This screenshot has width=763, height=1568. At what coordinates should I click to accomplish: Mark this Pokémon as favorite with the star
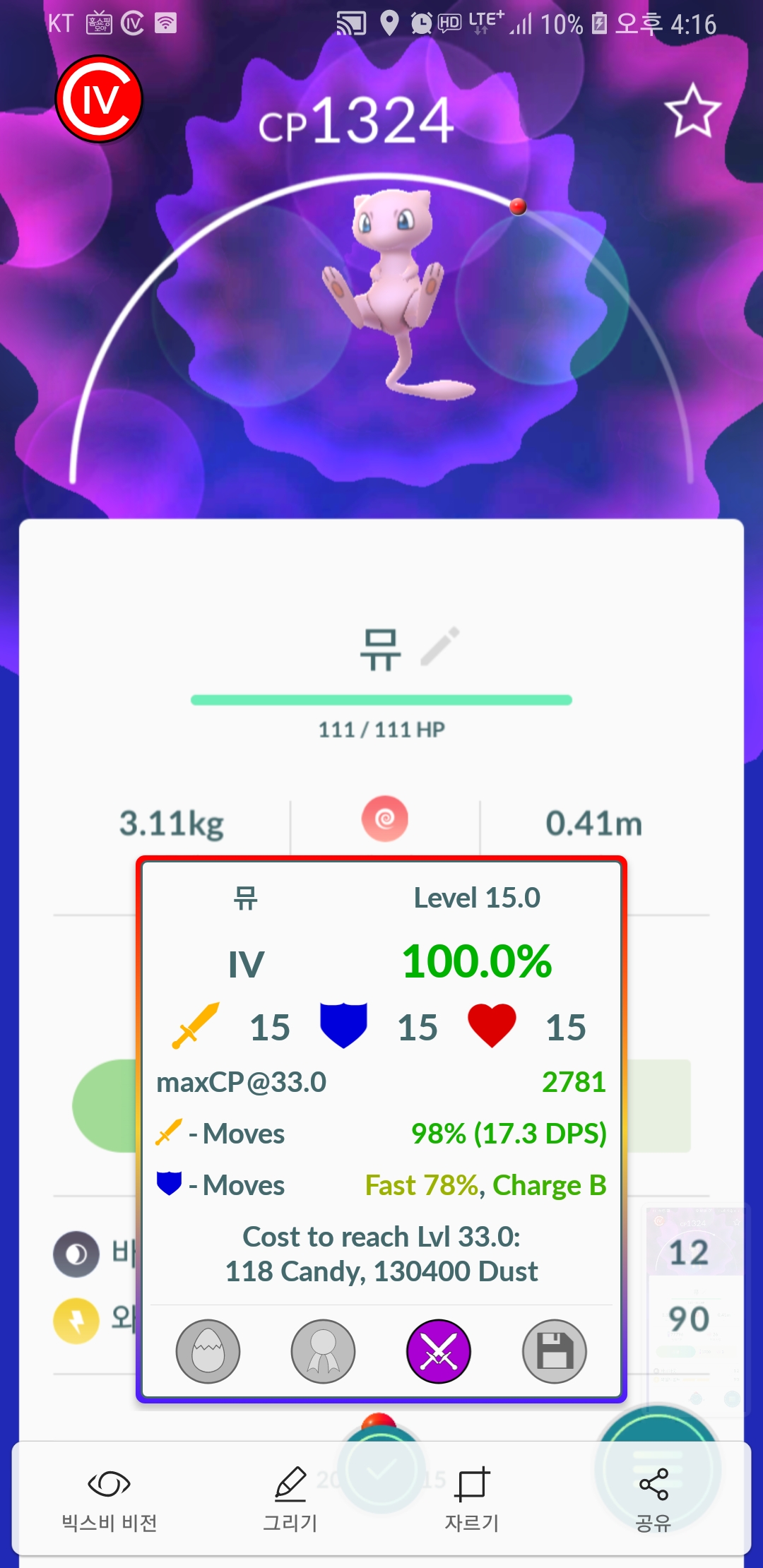pyautogui.click(x=692, y=111)
